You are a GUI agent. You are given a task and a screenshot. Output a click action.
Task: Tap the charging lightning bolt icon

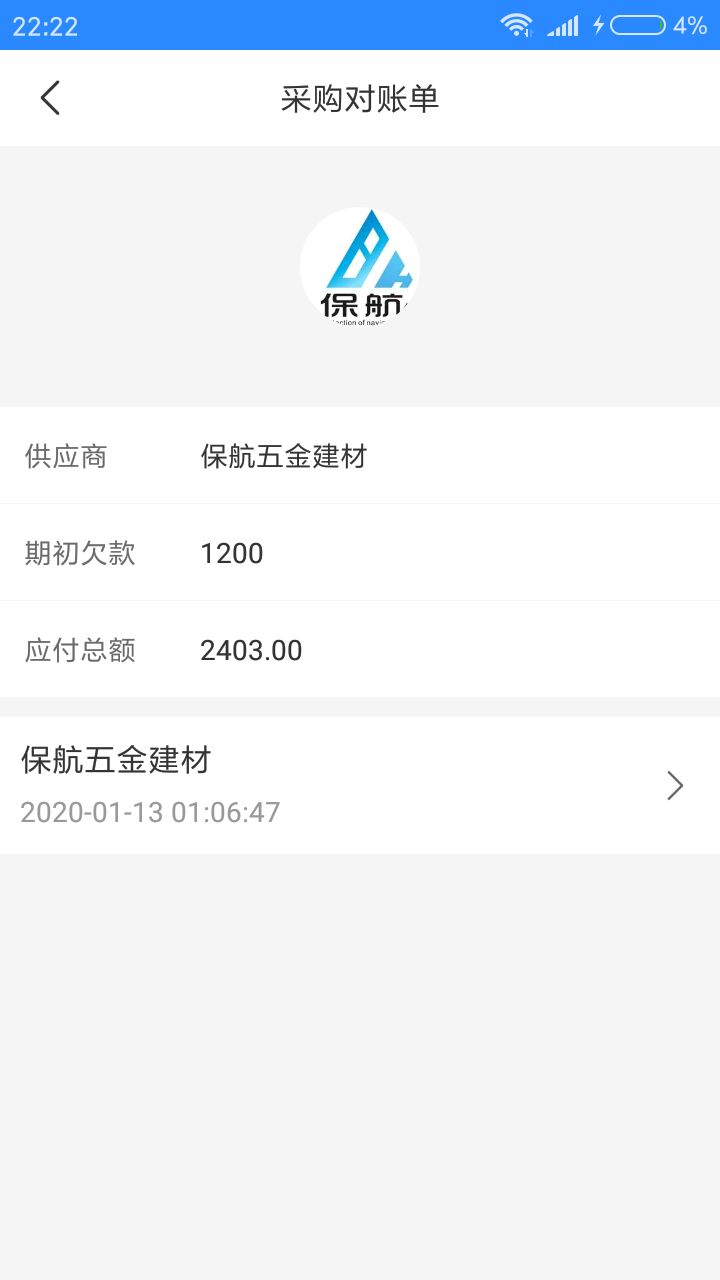coord(599,23)
